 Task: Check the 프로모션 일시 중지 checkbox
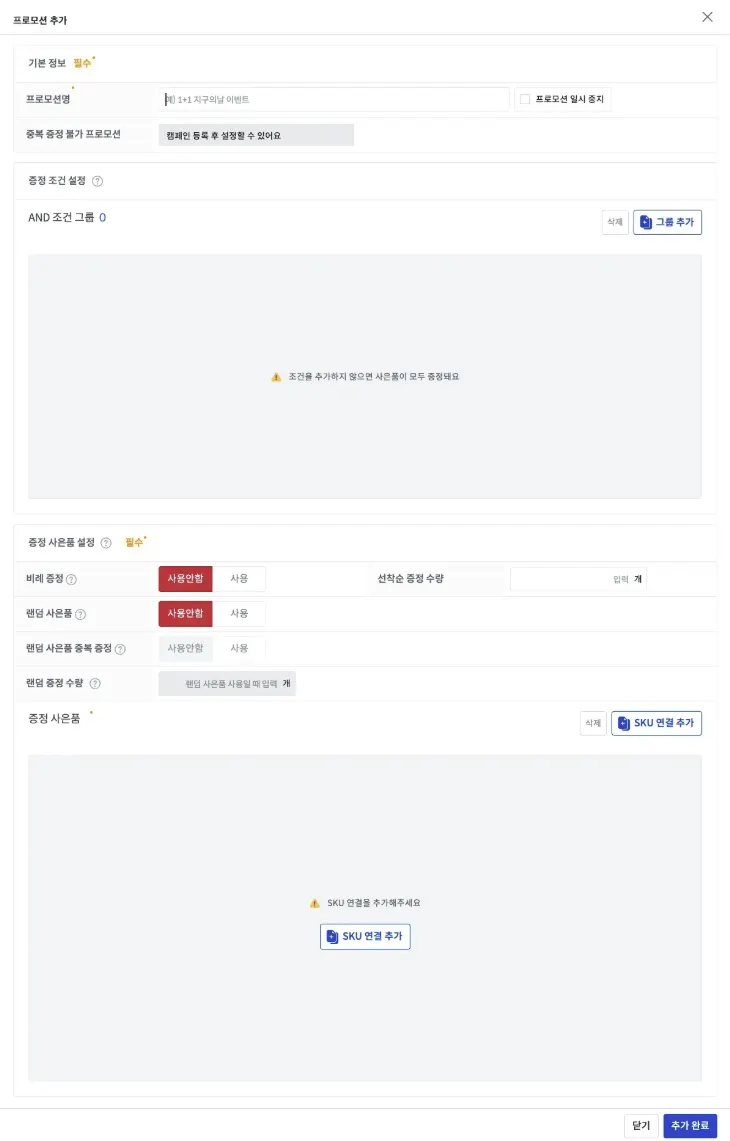click(525, 100)
